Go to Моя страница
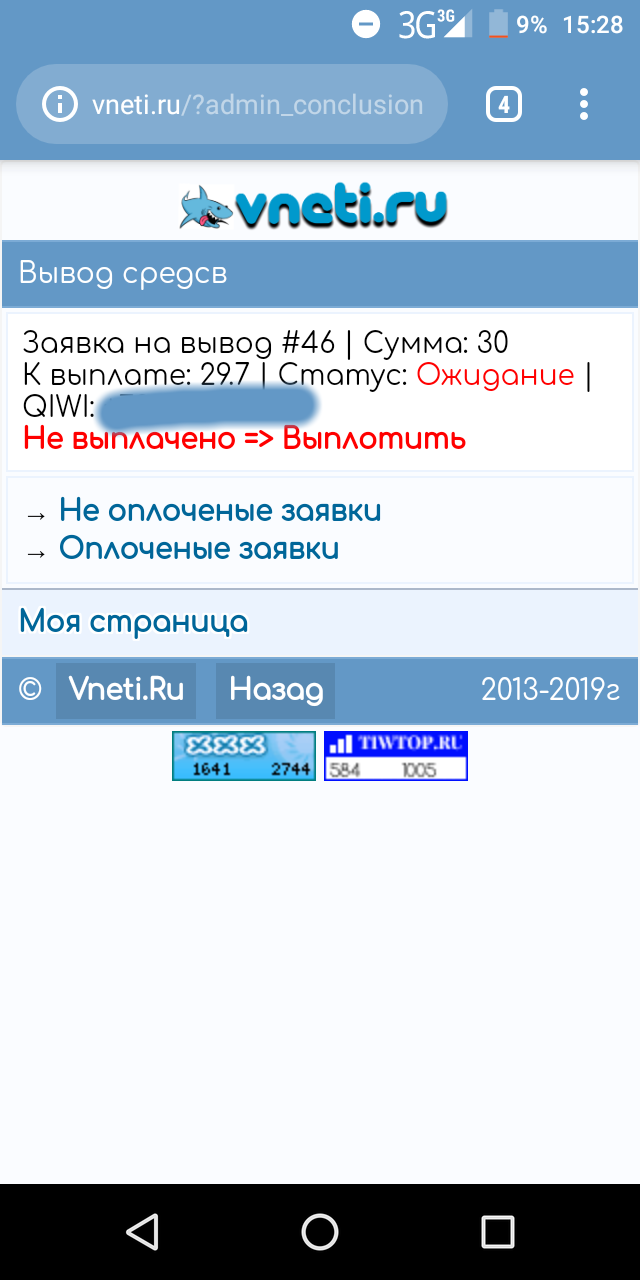640x1280 pixels. (x=134, y=622)
